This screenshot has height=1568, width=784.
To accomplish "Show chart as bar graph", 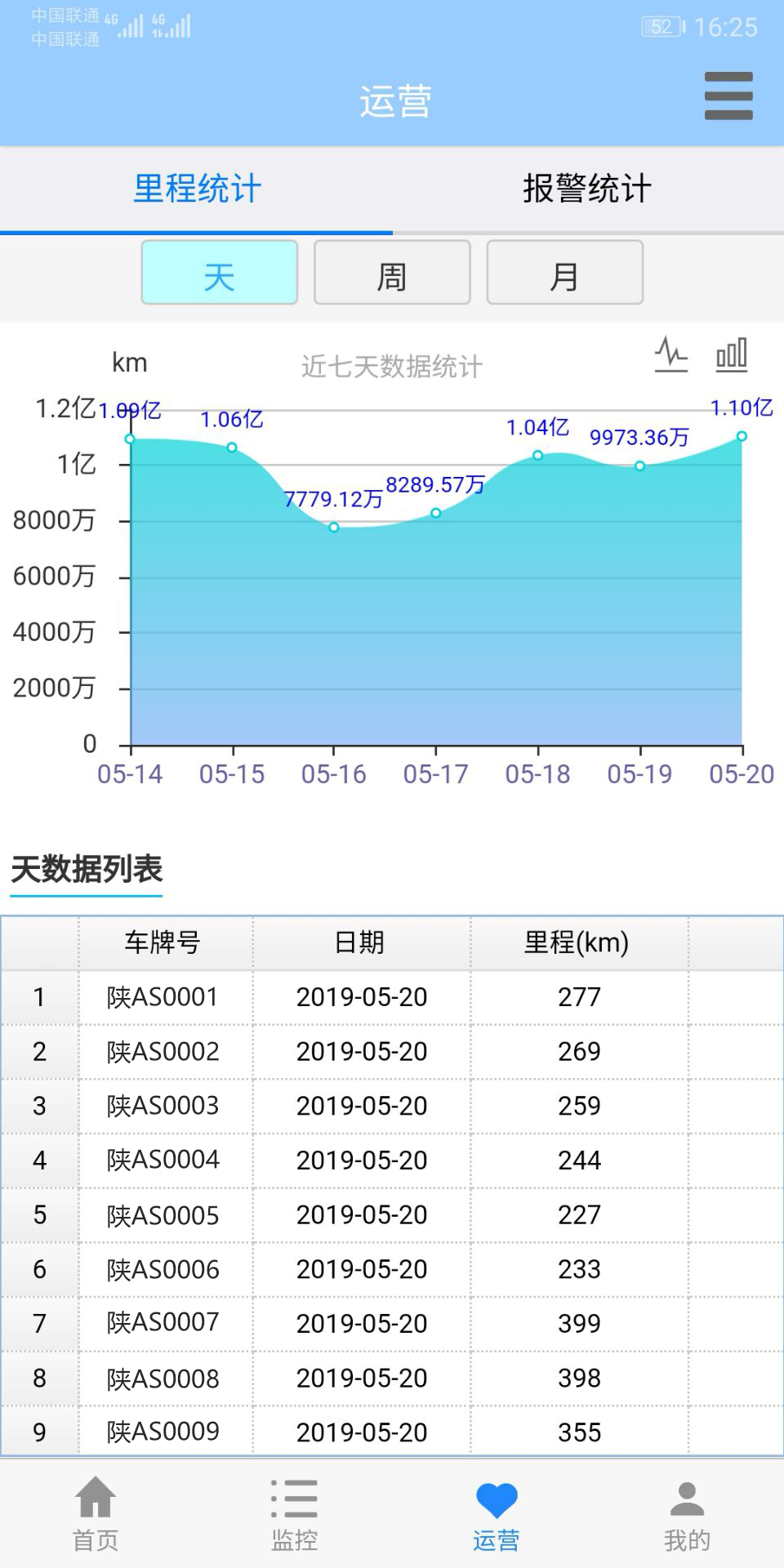I will (732, 355).
